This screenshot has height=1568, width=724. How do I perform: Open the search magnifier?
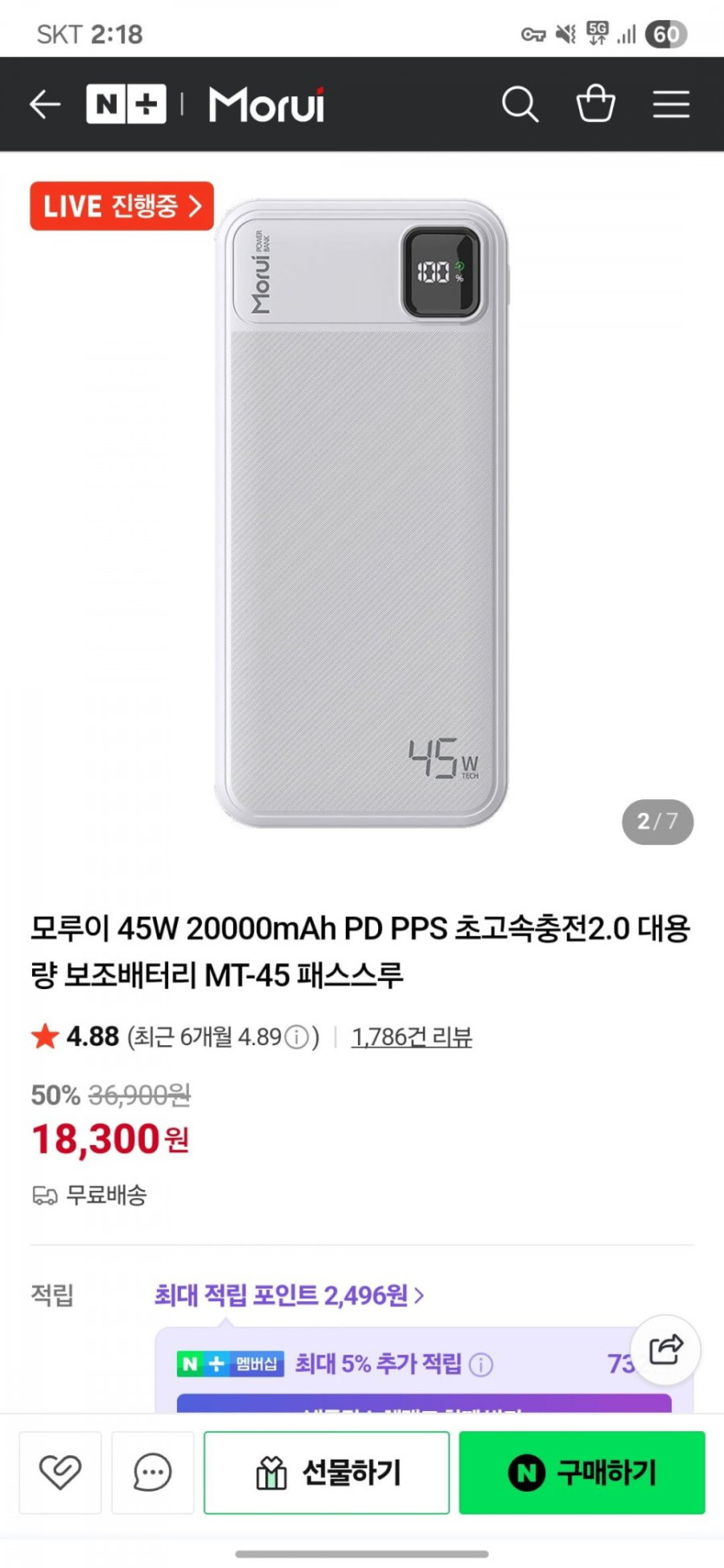click(520, 105)
